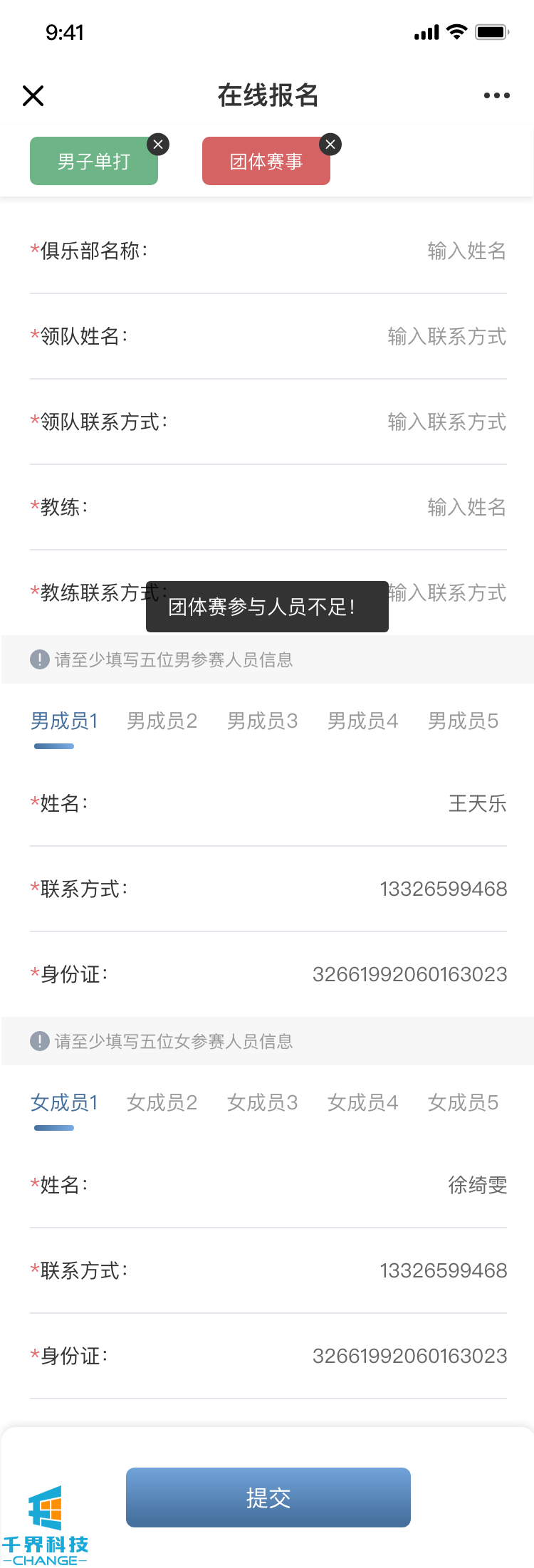Image resolution: width=534 pixels, height=1568 pixels.
Task: Open the 男成员5 tab
Action: tap(463, 721)
